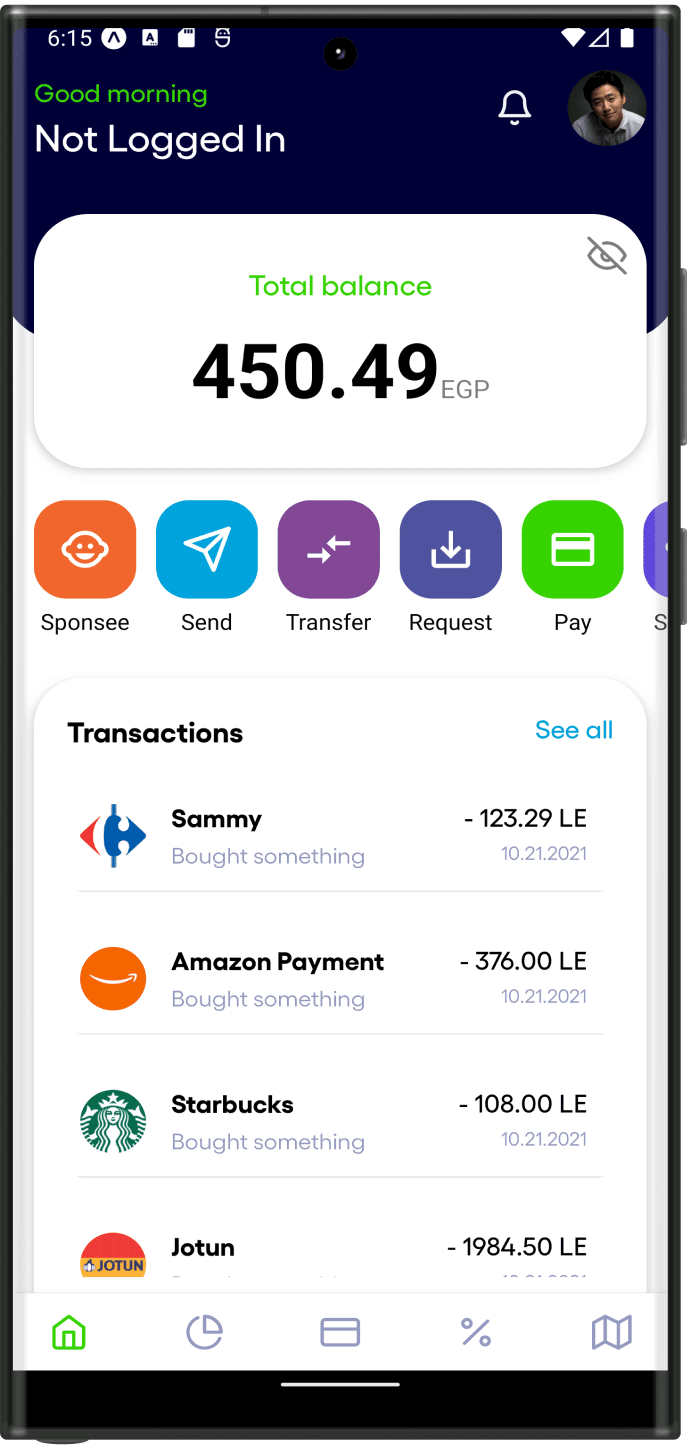Open the notifications bell
The image size is (688, 1445).
click(x=514, y=108)
